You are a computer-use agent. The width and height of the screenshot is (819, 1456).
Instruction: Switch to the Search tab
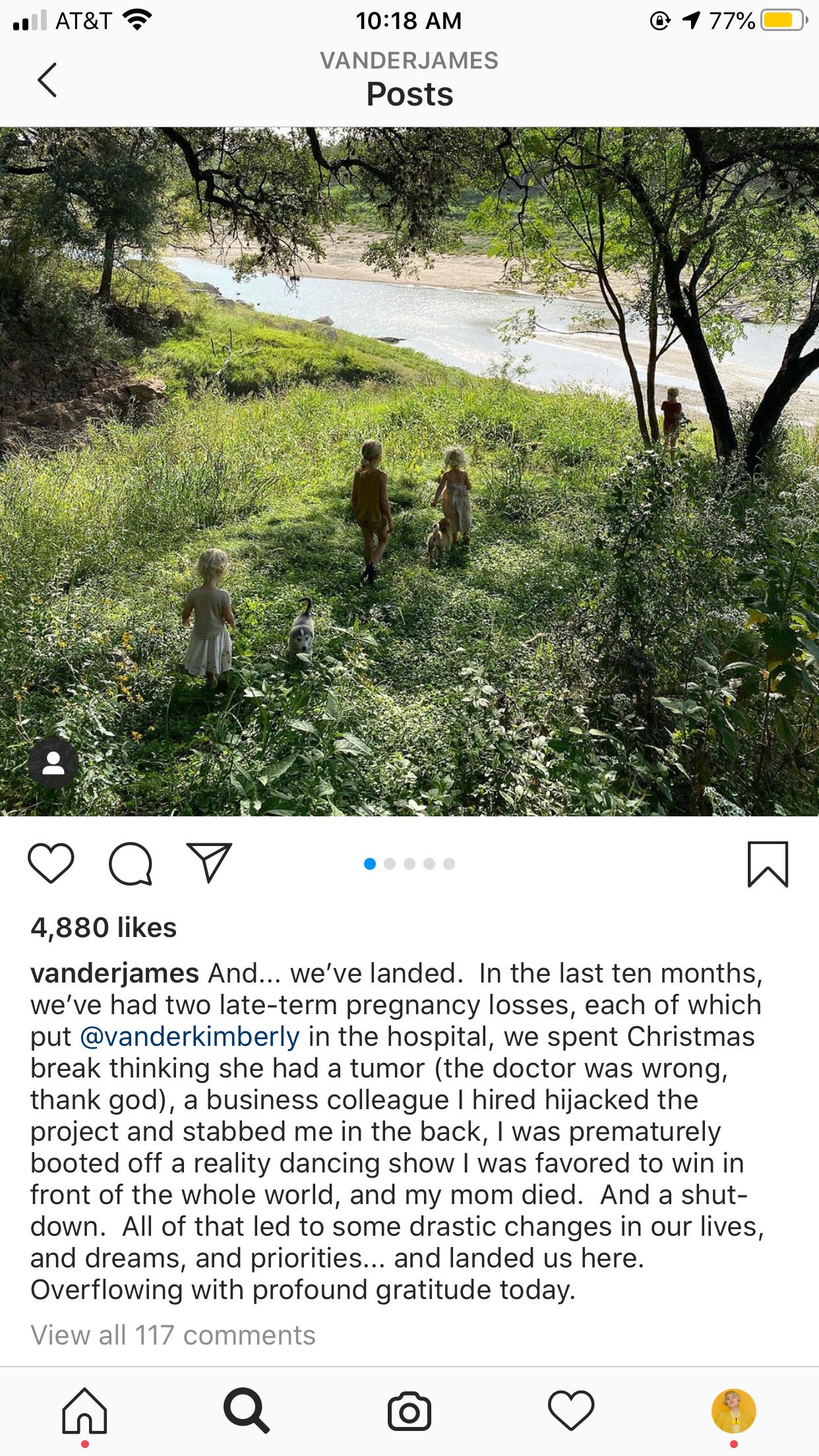(x=247, y=1411)
